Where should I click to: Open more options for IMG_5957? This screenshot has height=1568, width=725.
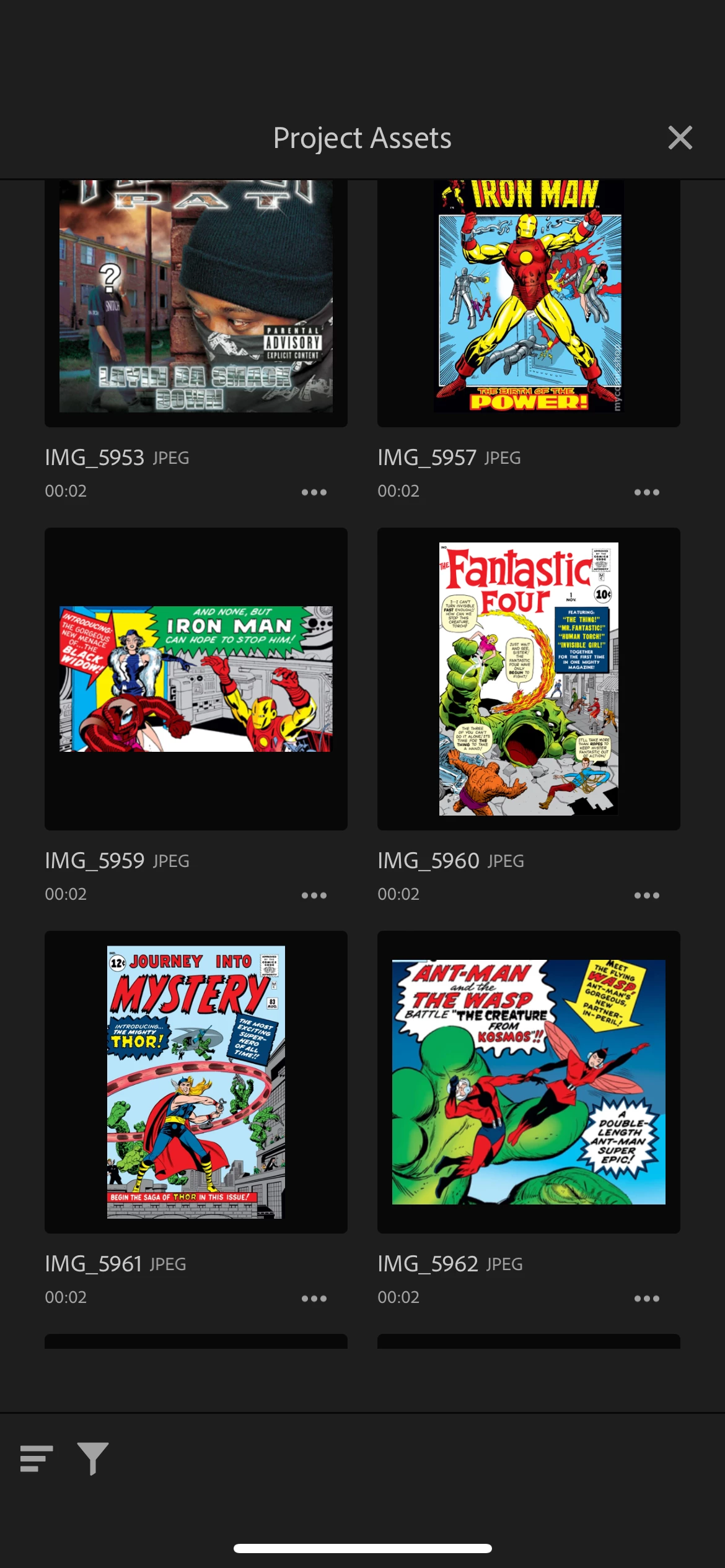(x=646, y=492)
